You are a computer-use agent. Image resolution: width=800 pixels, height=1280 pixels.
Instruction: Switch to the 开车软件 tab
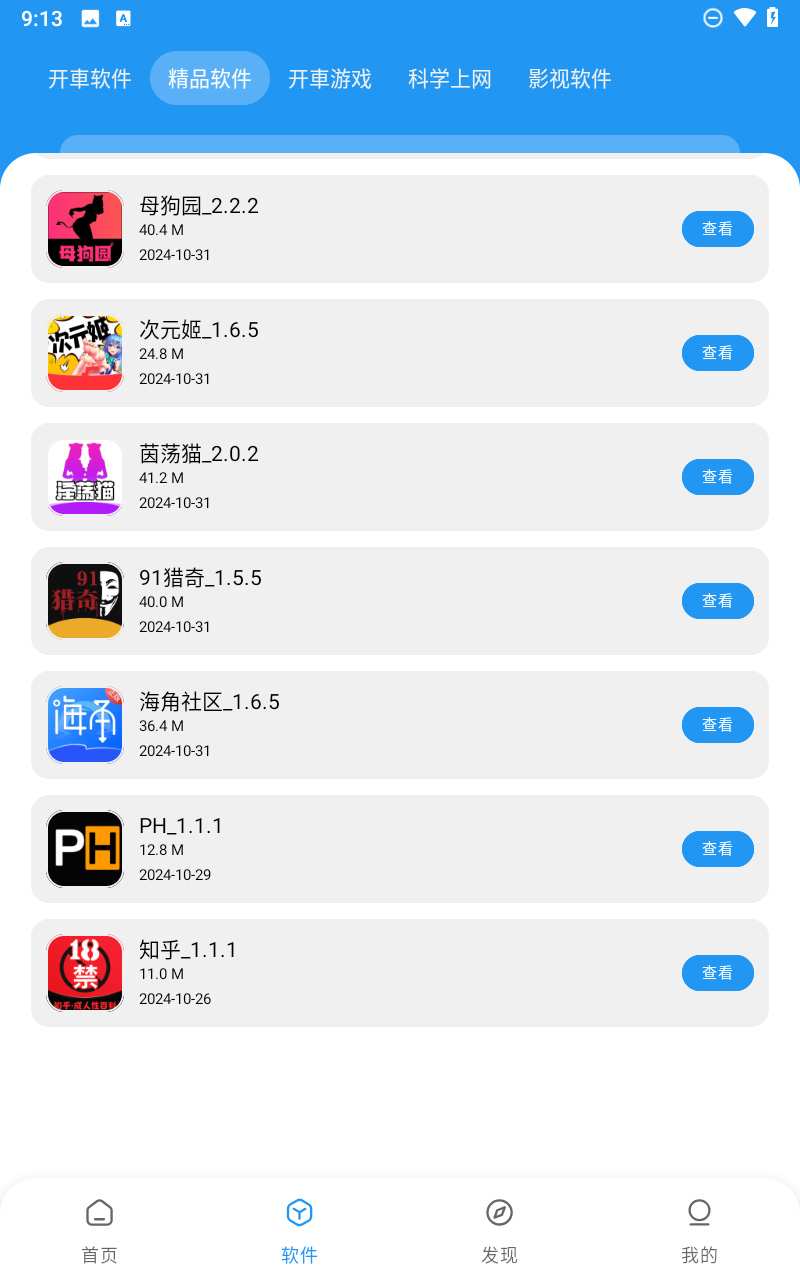[89, 78]
